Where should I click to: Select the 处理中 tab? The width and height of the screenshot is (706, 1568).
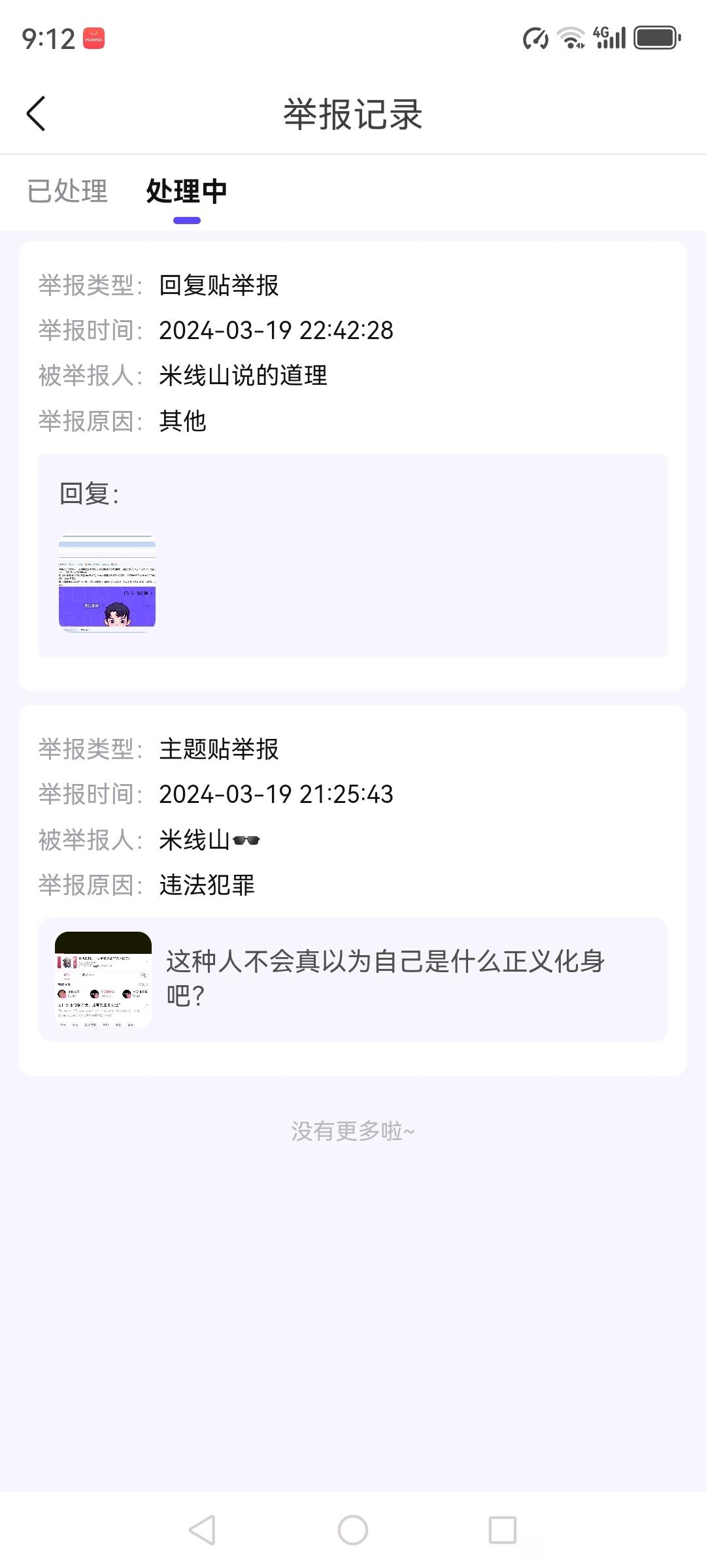[186, 191]
